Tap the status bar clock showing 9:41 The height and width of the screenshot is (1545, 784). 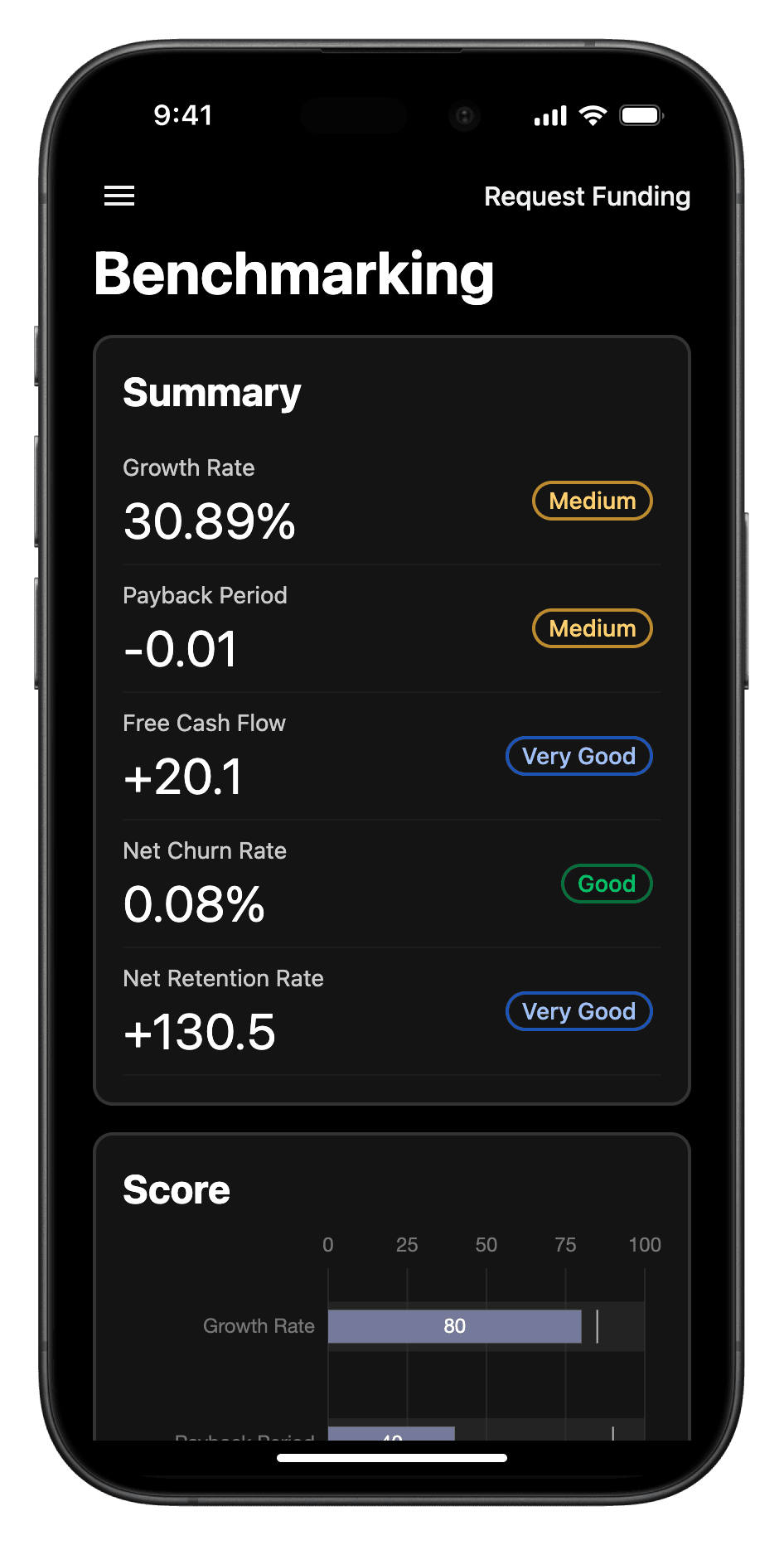[x=184, y=115]
